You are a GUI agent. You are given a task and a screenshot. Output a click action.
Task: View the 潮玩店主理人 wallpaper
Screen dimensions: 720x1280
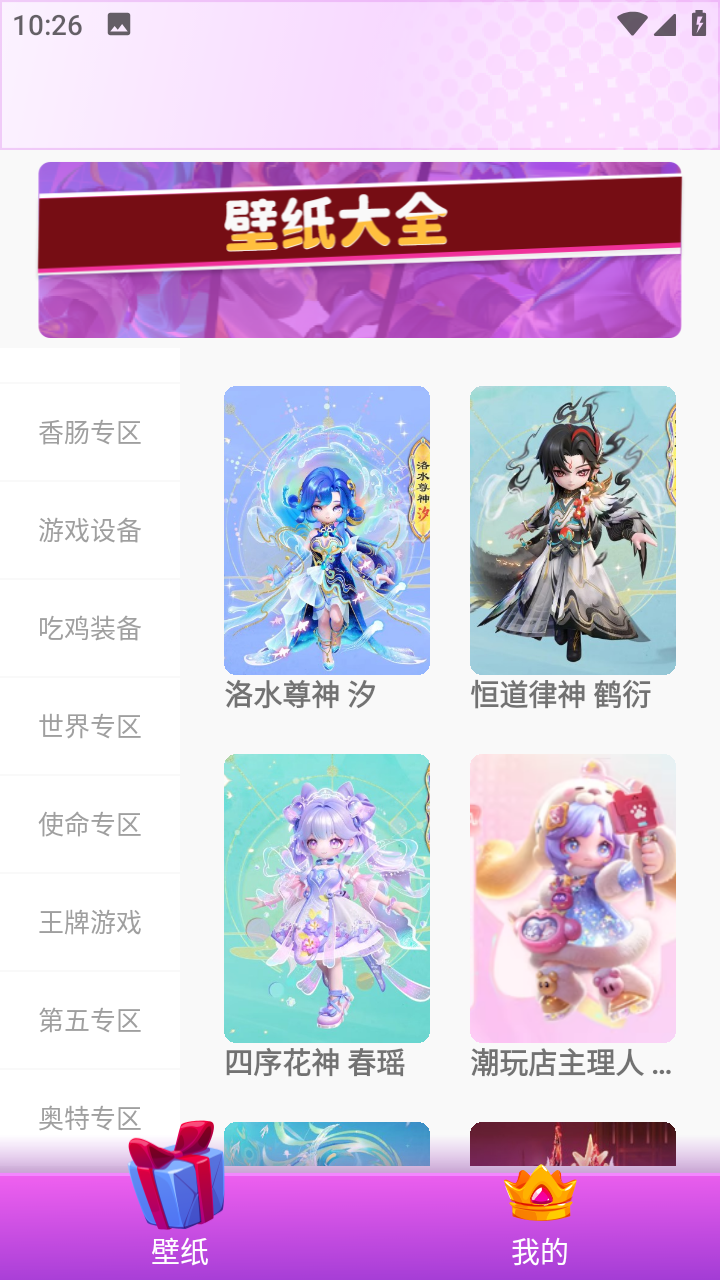[573, 898]
